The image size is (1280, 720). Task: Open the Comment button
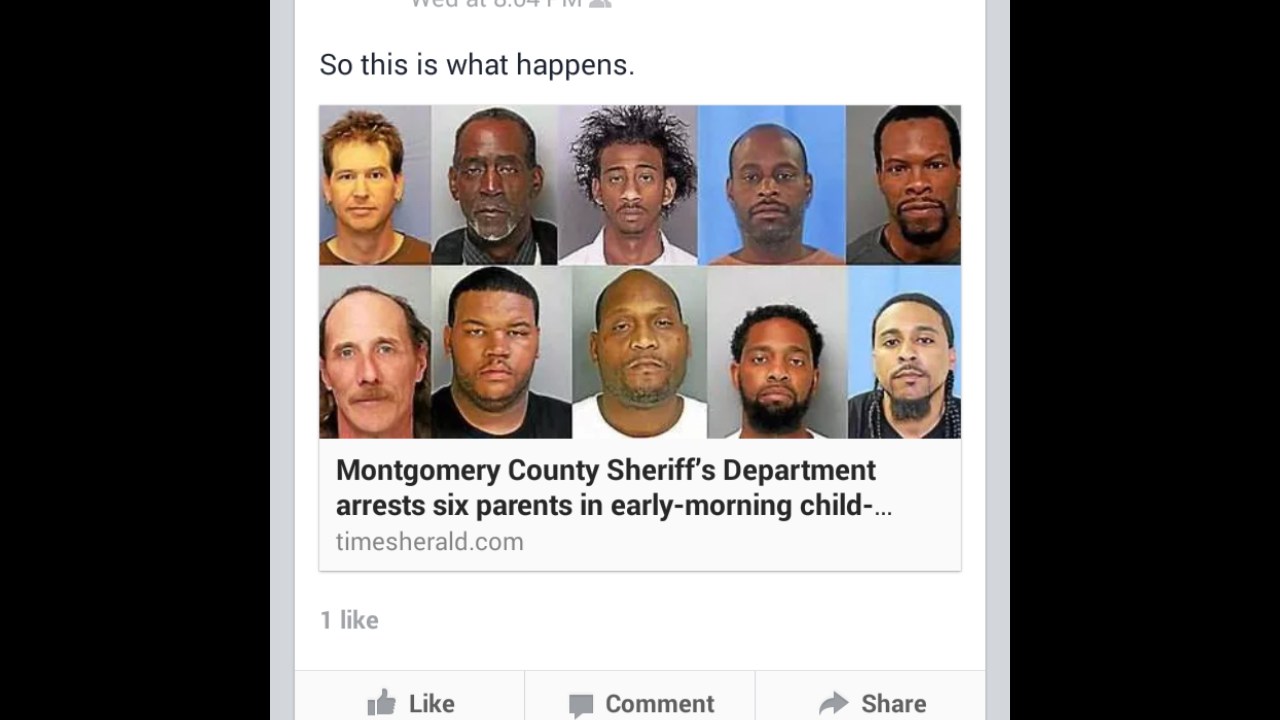[641, 703]
